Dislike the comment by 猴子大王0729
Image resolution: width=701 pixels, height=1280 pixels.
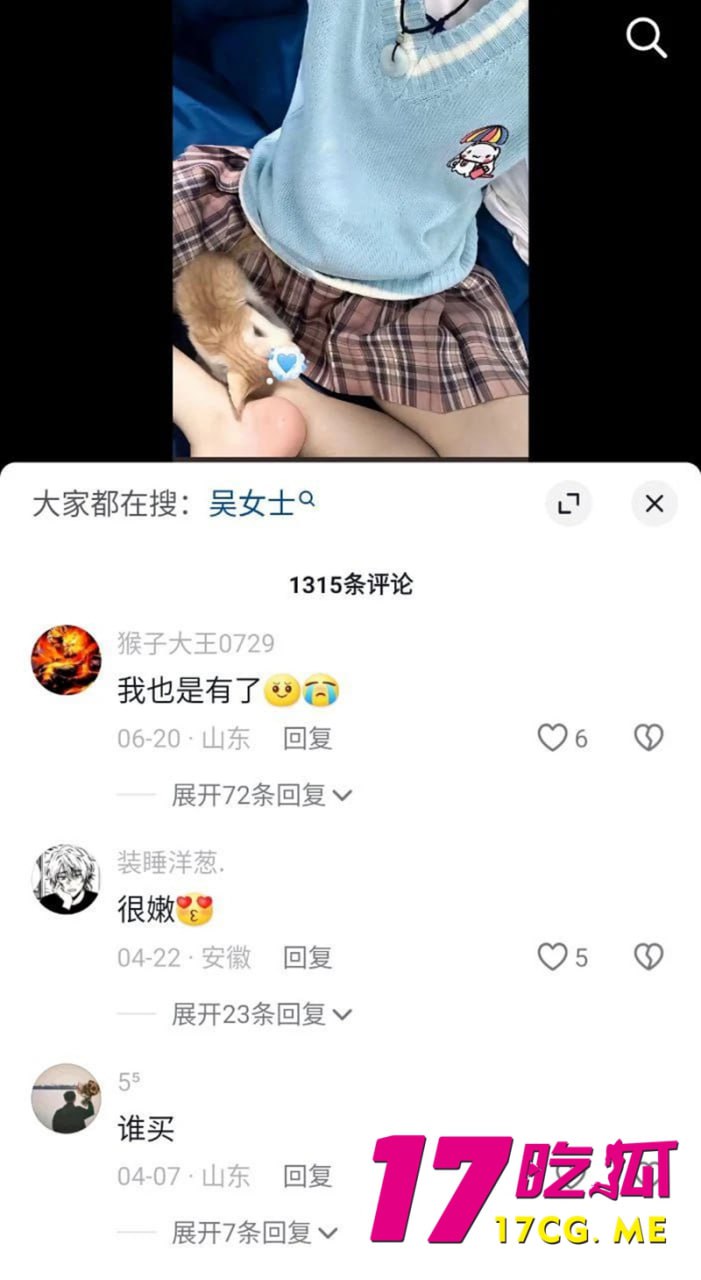pos(649,738)
